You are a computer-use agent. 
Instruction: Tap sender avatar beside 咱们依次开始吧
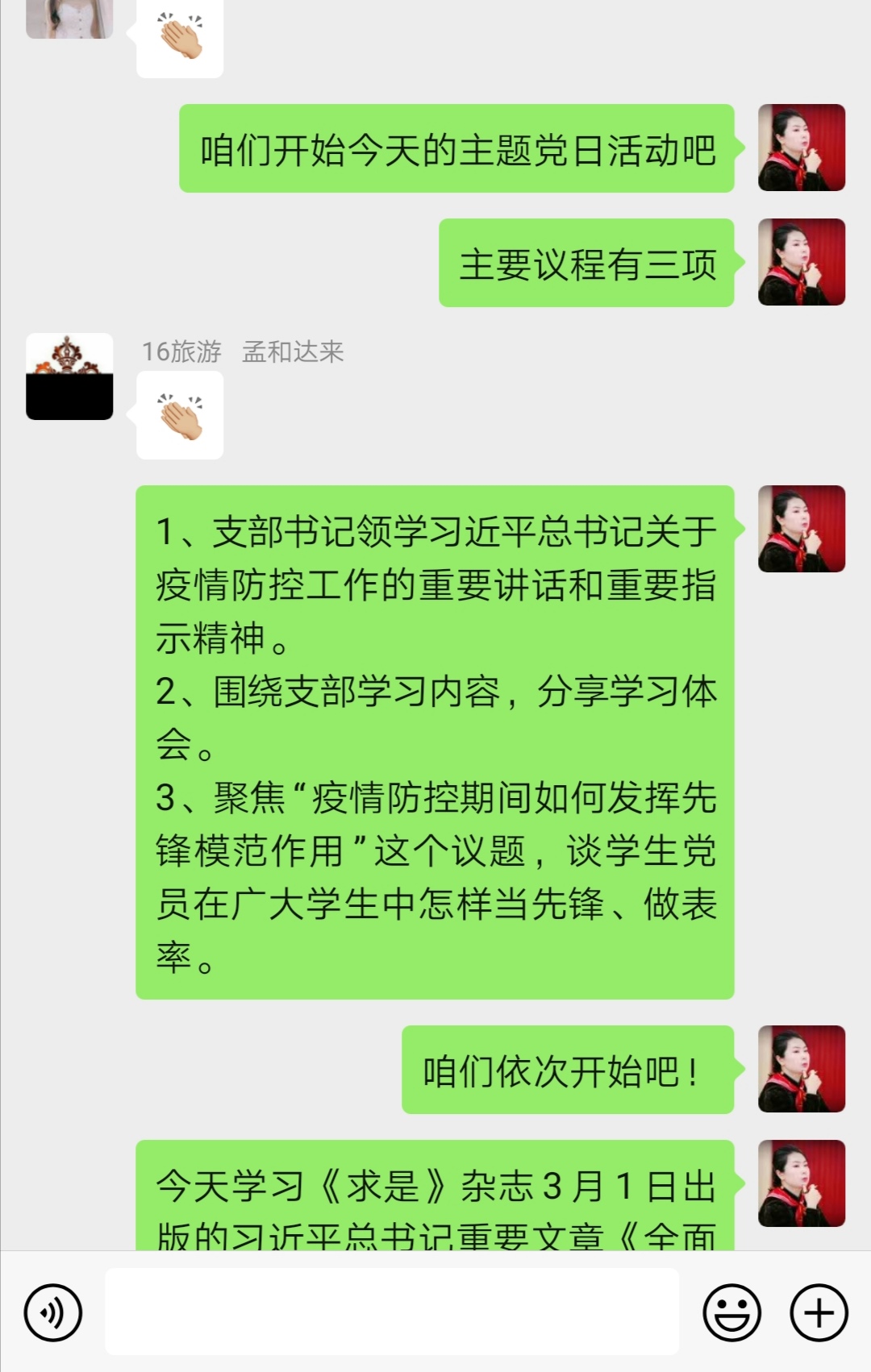point(801,1069)
